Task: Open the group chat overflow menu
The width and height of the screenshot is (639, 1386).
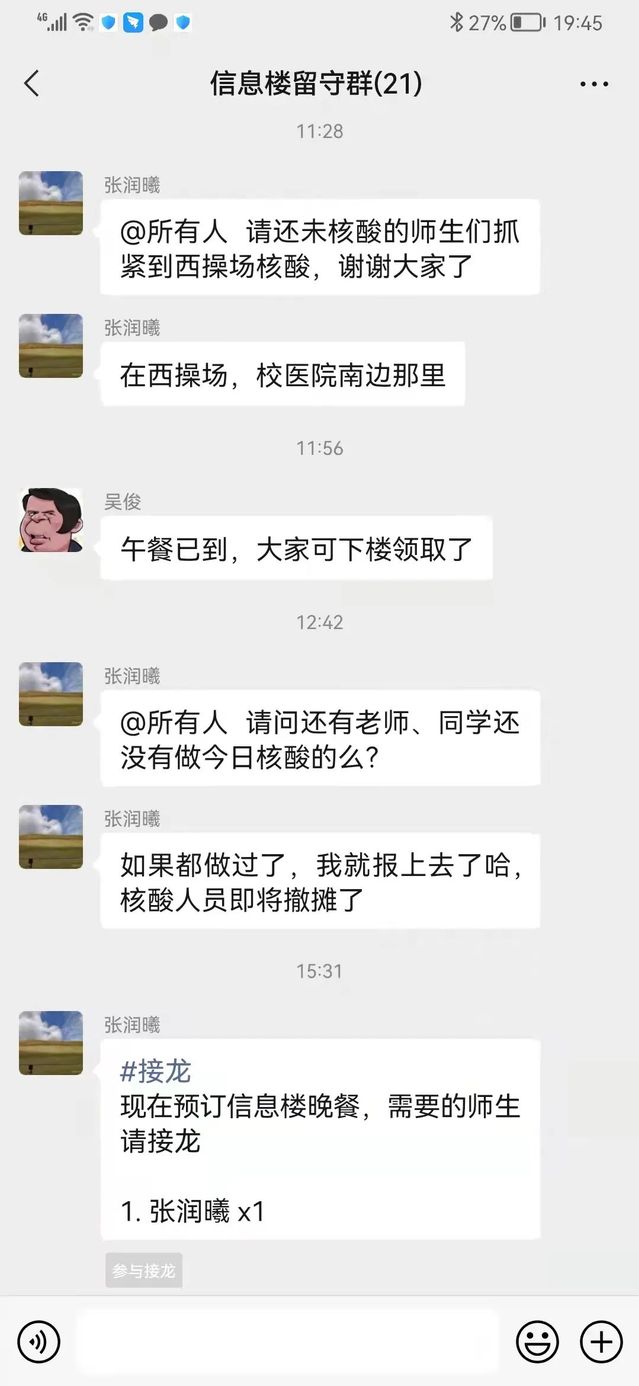Action: [594, 84]
